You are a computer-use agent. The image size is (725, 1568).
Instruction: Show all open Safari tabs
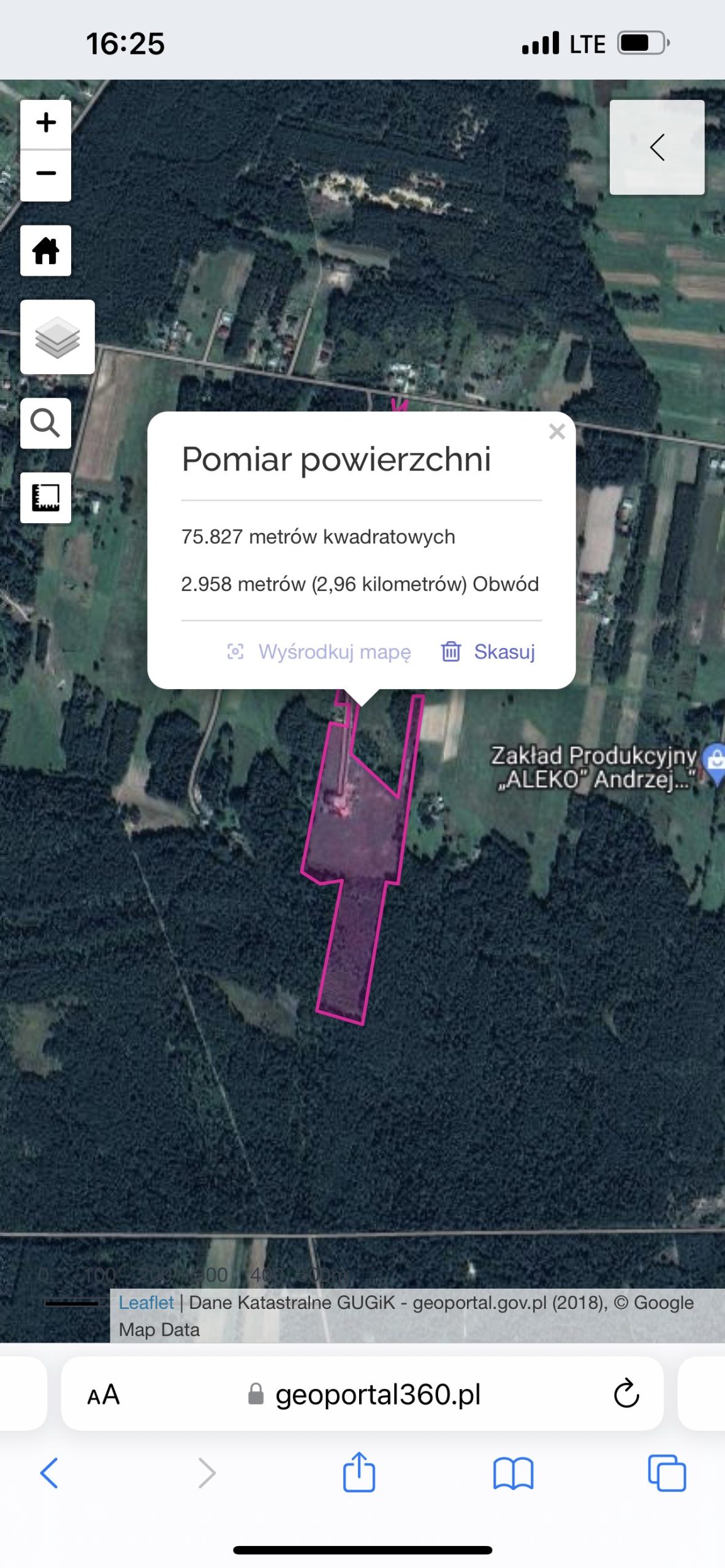point(666,1473)
